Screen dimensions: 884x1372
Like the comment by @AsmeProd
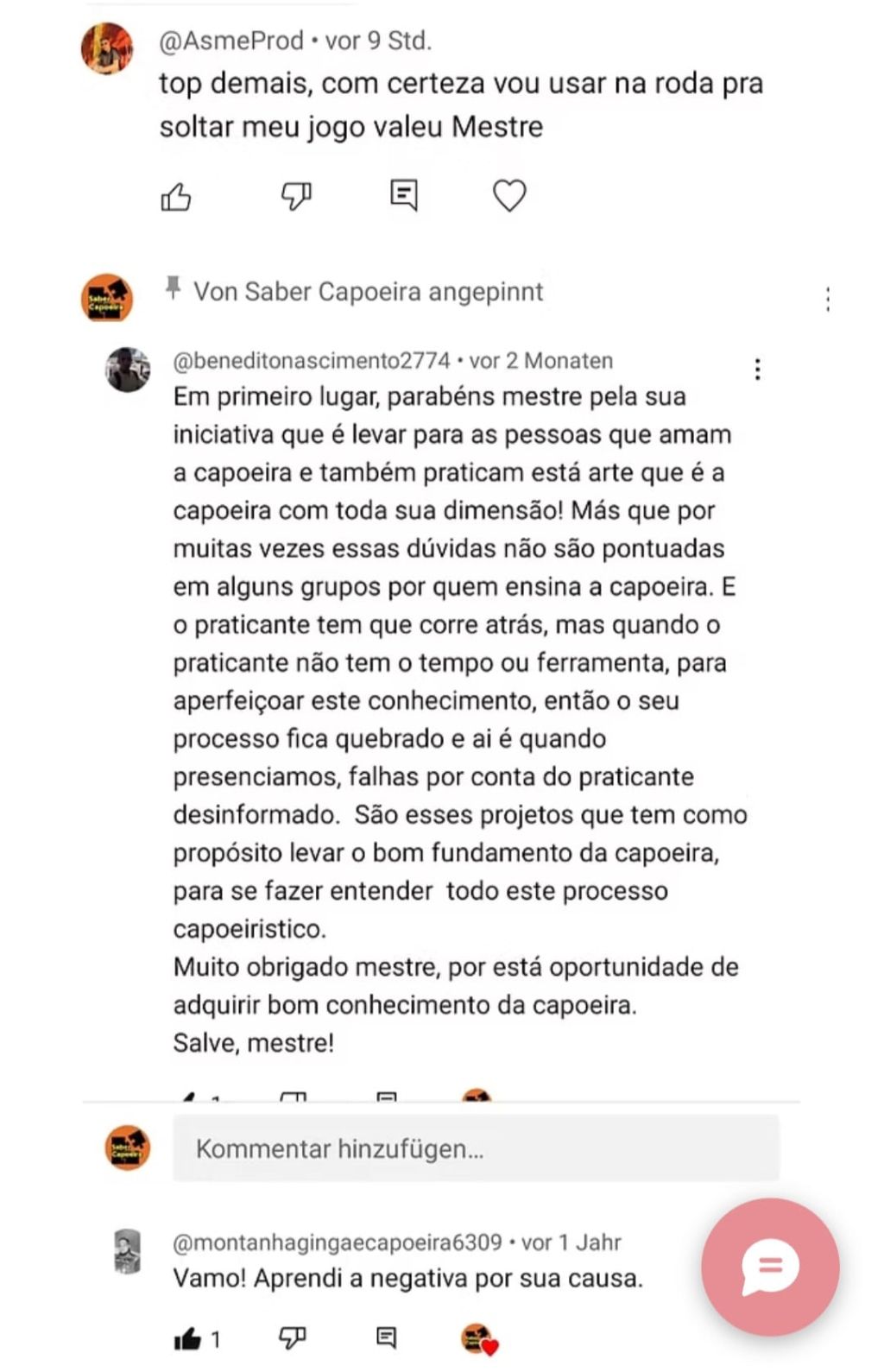click(x=176, y=197)
